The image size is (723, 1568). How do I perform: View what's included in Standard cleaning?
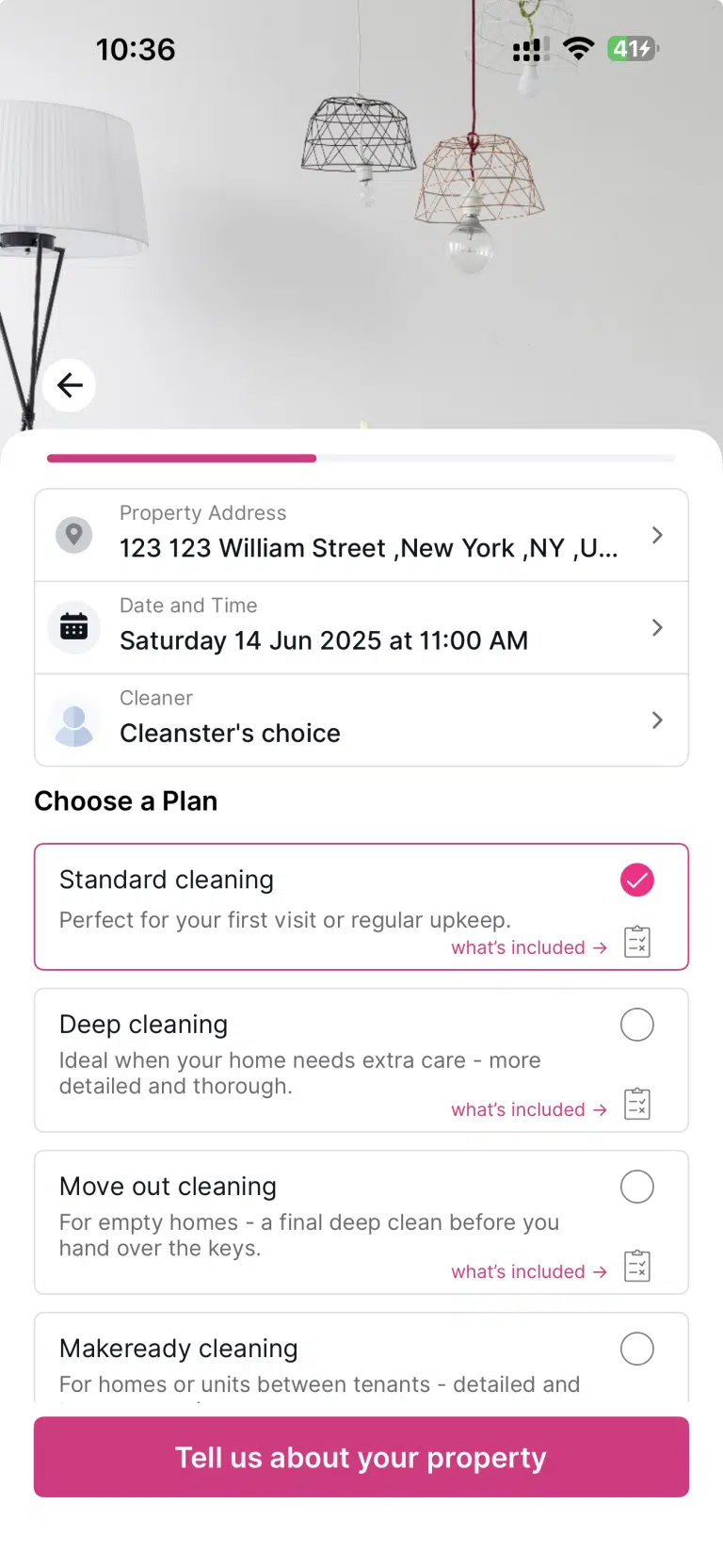pyautogui.click(x=529, y=947)
